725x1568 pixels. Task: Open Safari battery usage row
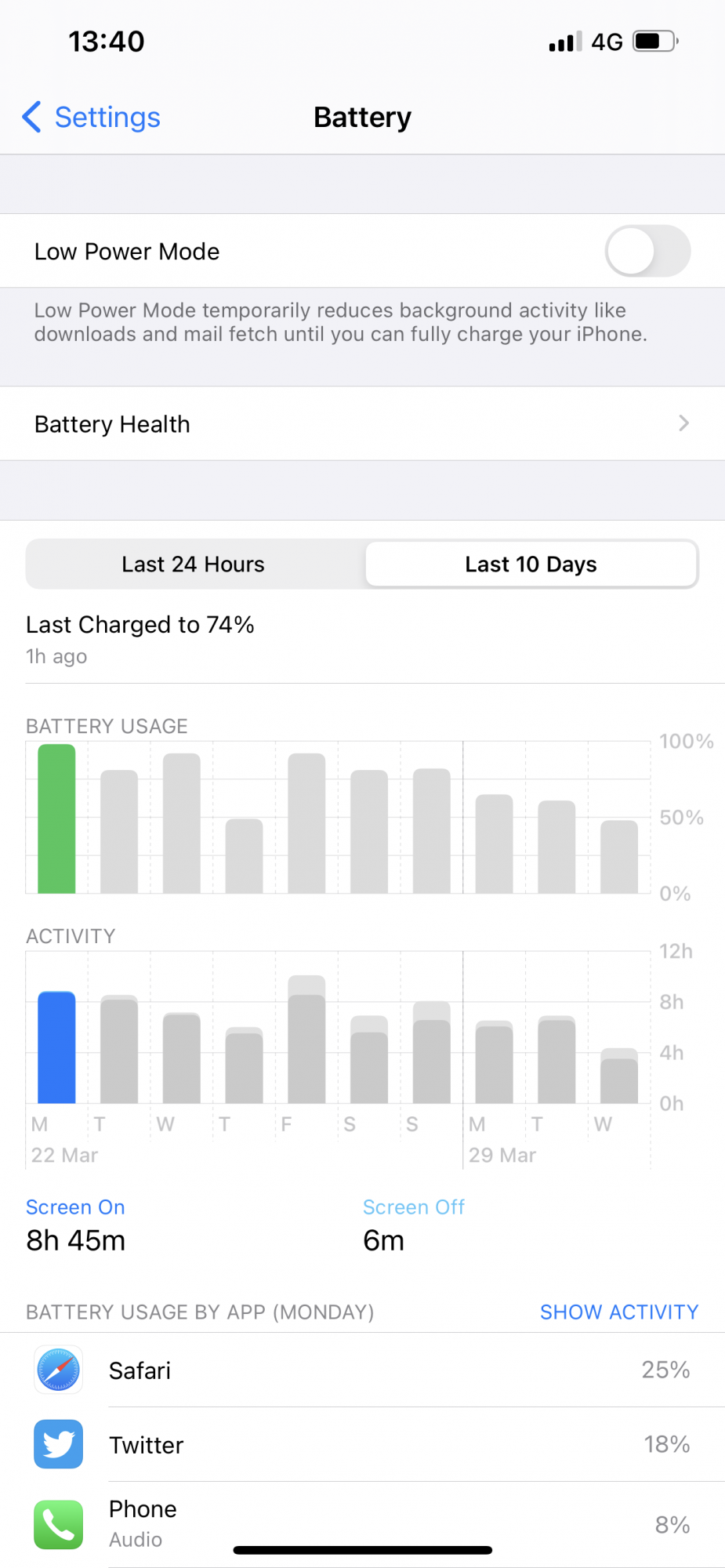tap(362, 1370)
